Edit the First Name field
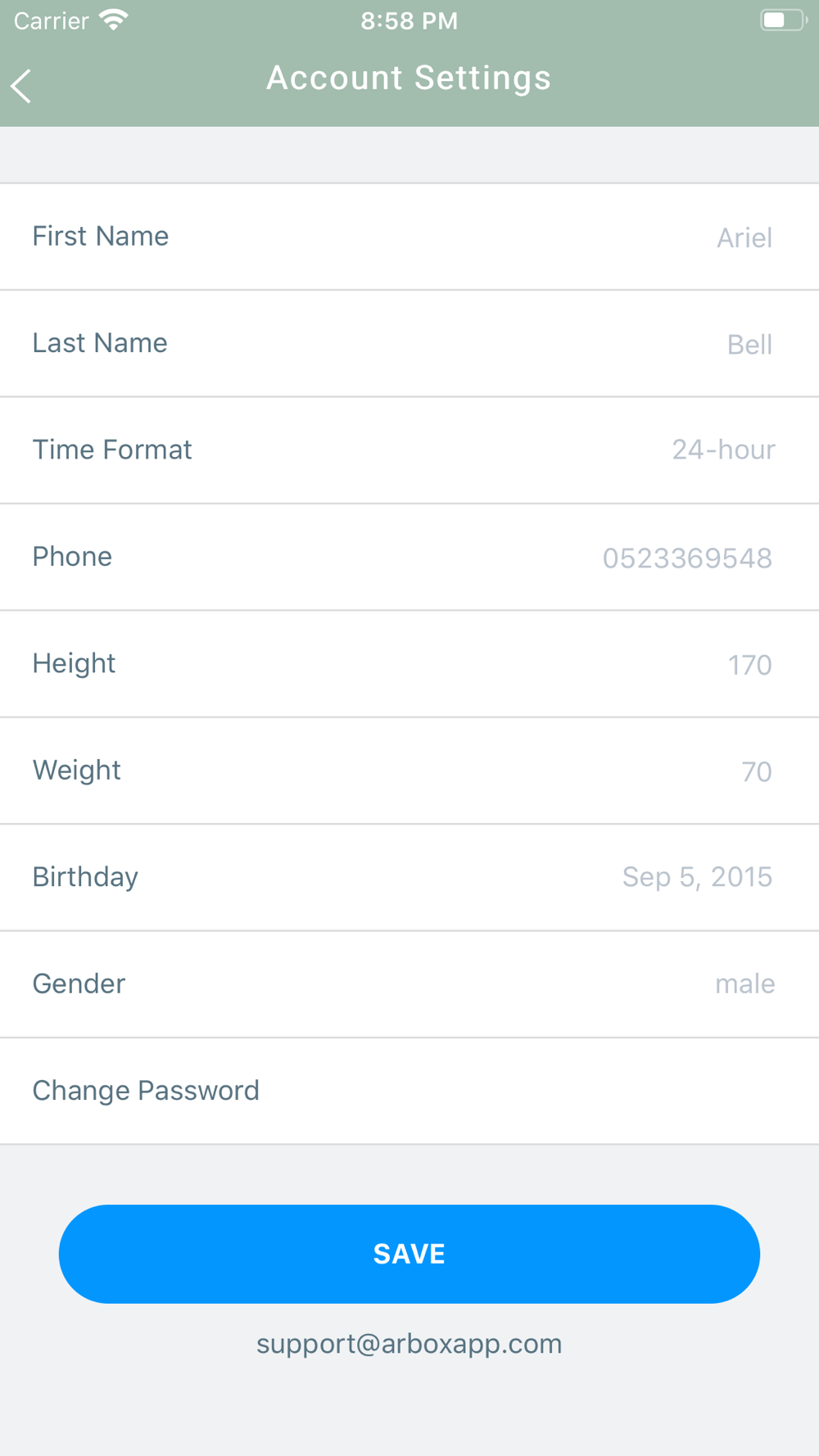This screenshot has width=819, height=1456. [x=743, y=237]
